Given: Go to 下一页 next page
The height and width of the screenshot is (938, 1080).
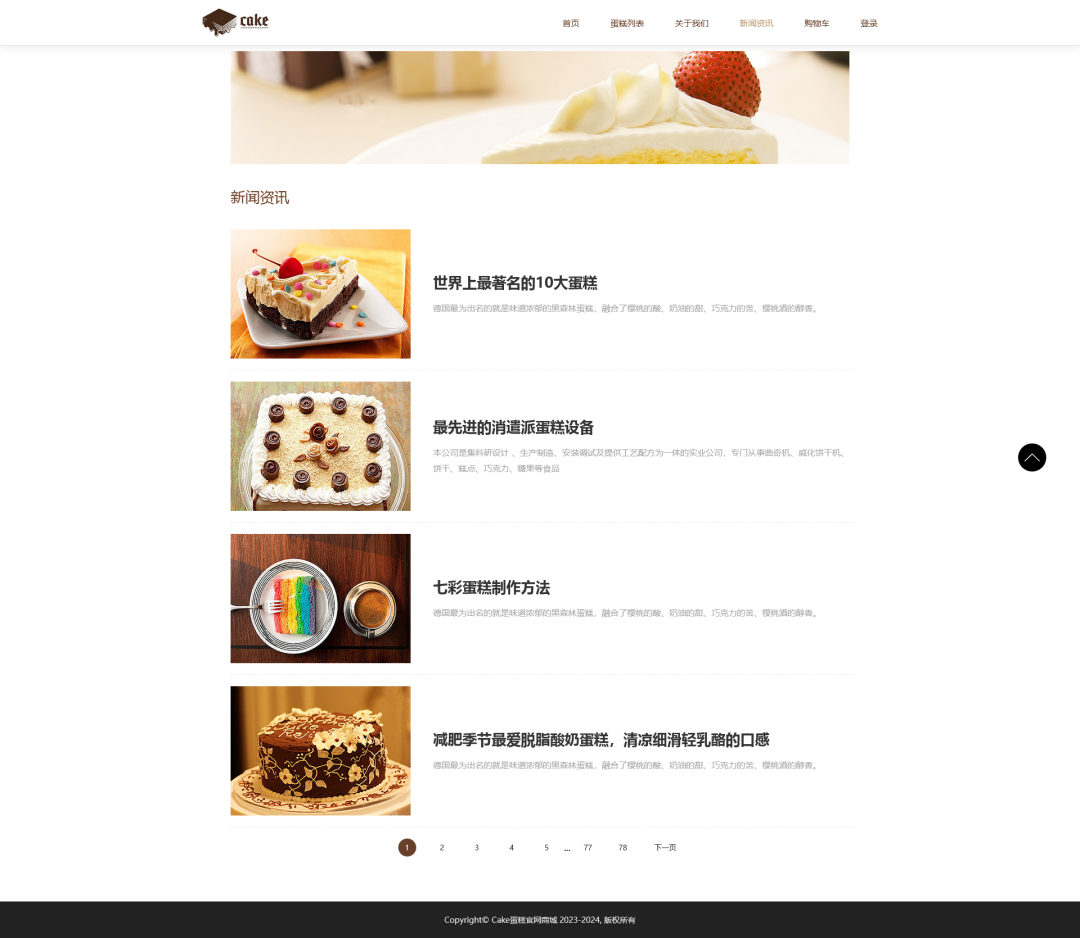Looking at the screenshot, I should [665, 847].
